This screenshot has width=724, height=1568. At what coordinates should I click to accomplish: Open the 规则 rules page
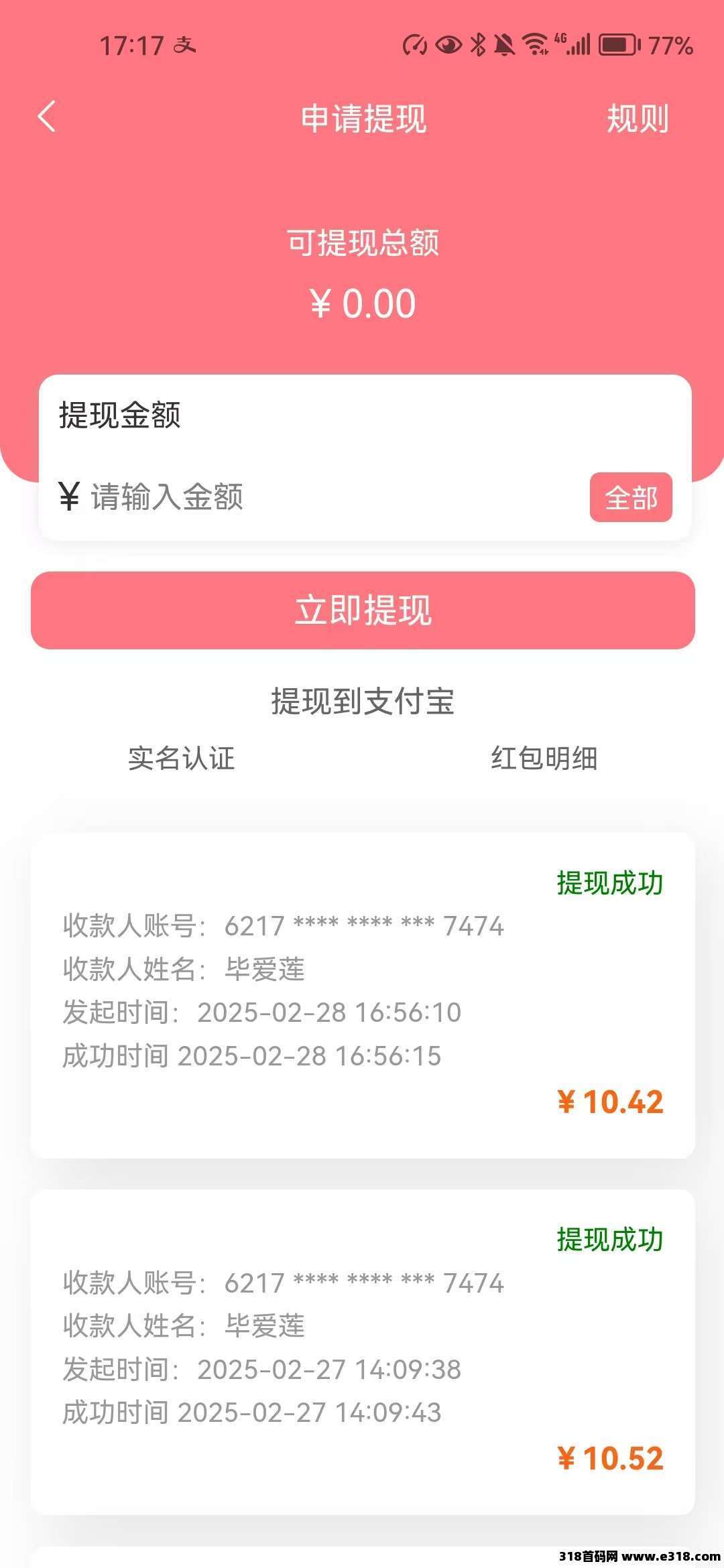(637, 119)
